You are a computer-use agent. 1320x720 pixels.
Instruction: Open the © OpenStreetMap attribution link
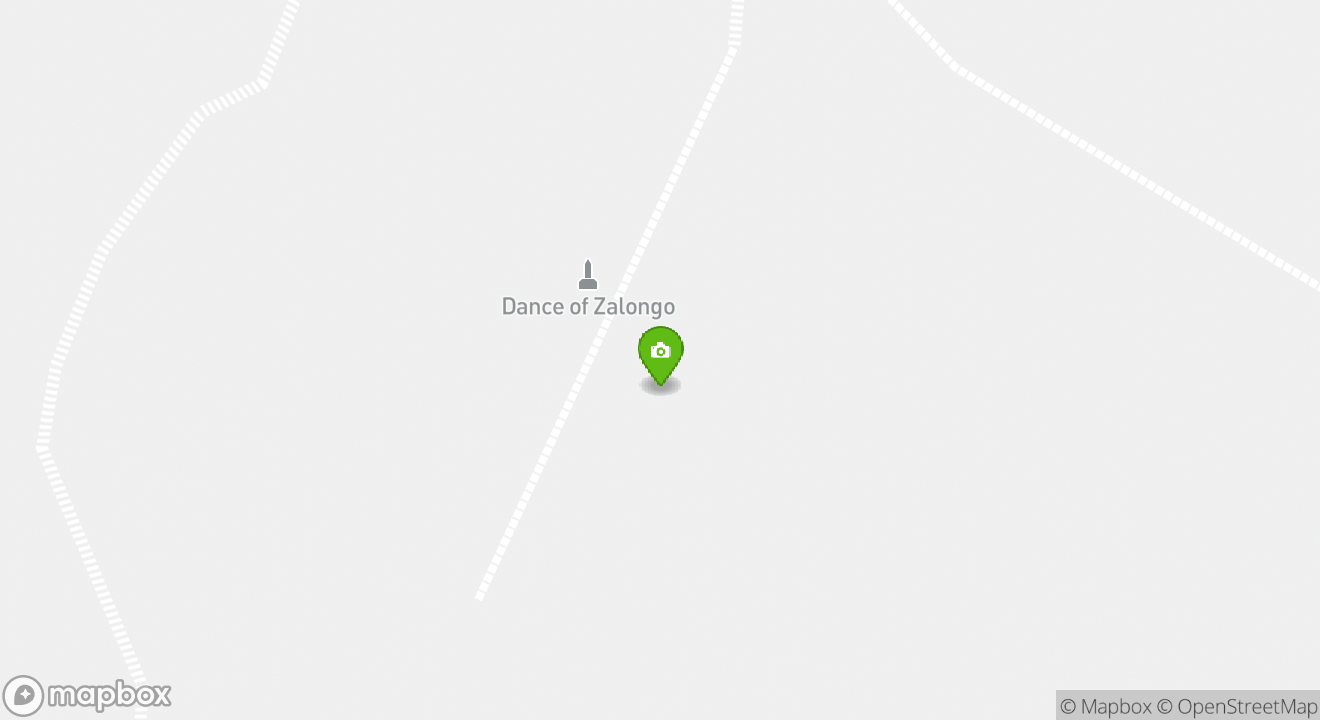[1237, 706]
